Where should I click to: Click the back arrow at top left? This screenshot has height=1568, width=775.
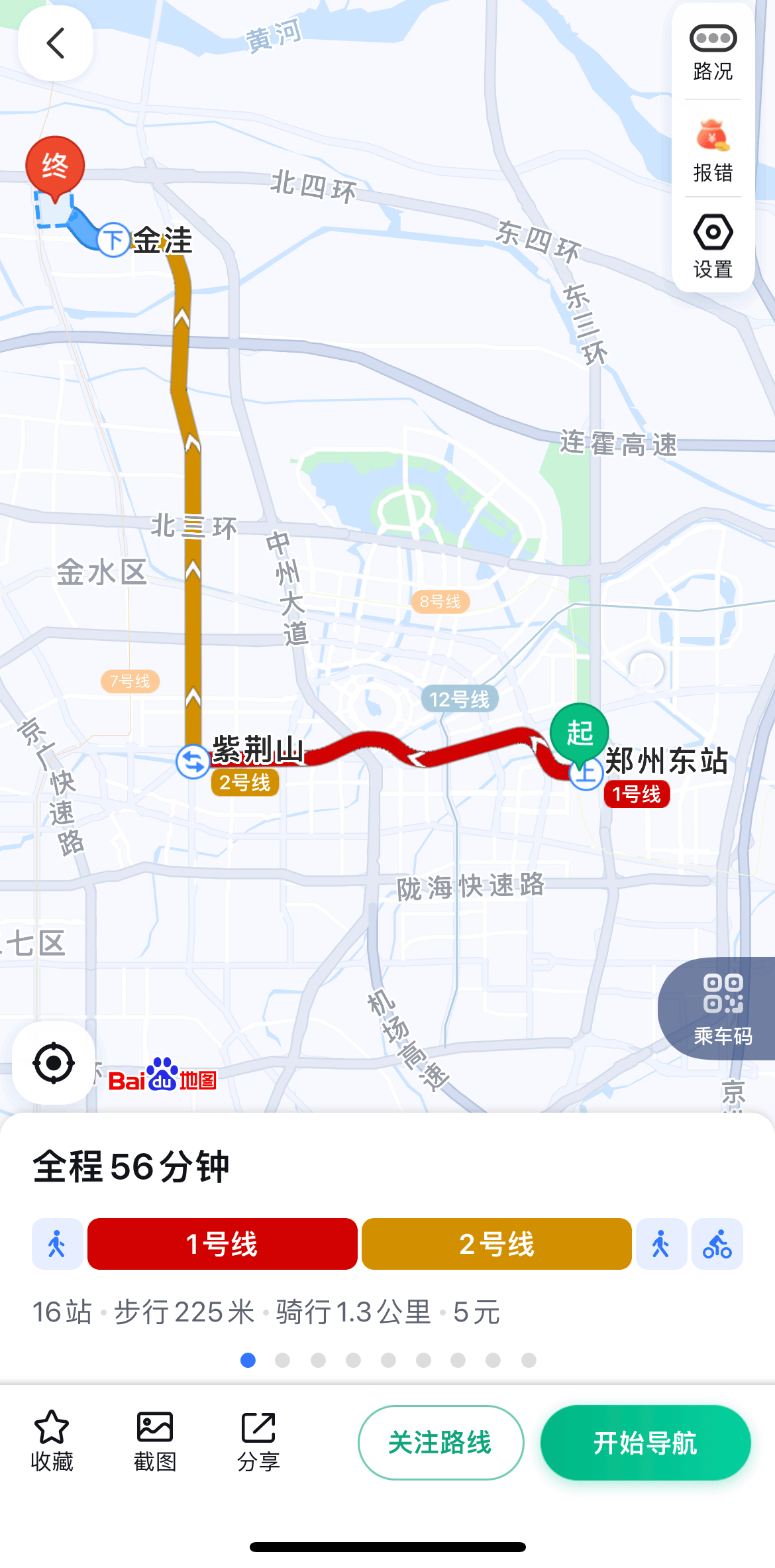(55, 42)
